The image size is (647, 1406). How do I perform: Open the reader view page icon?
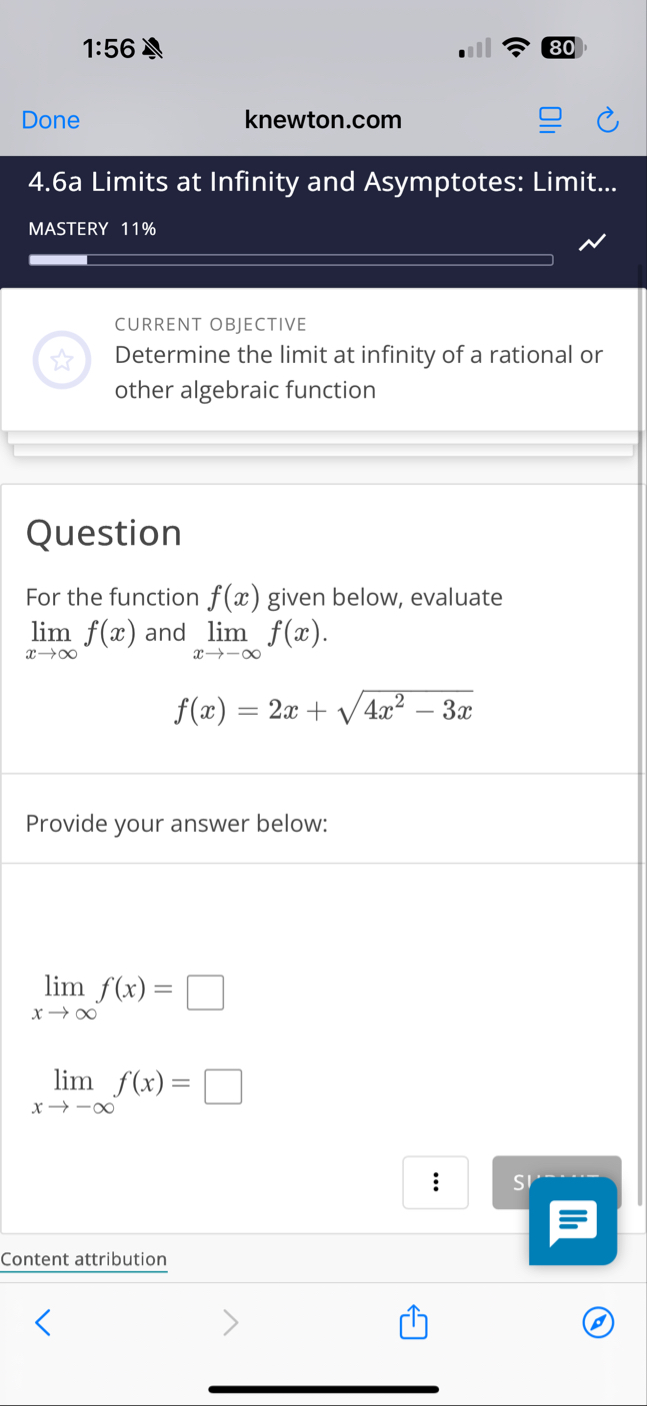click(x=550, y=121)
